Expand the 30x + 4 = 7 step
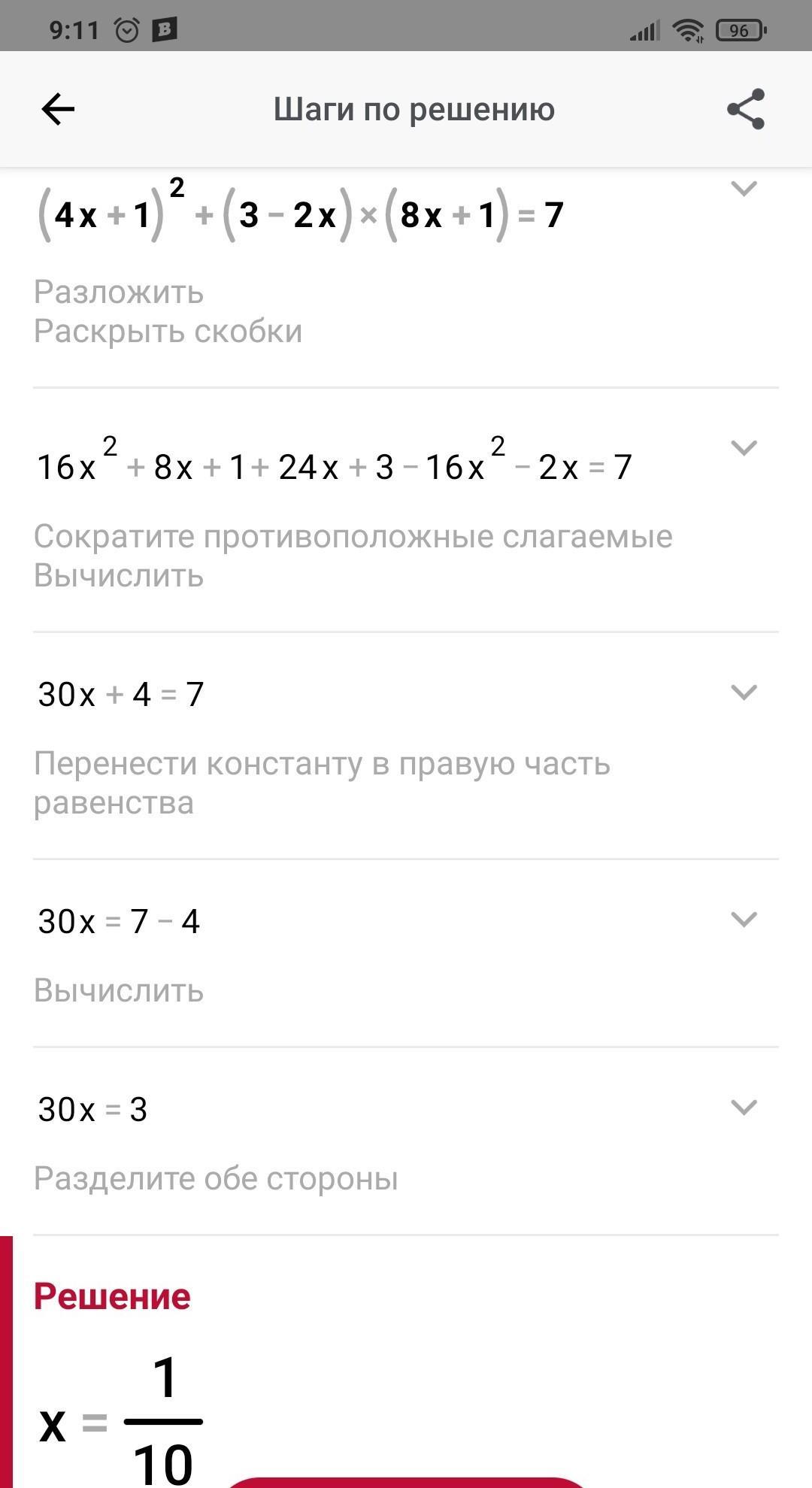 coord(744,692)
